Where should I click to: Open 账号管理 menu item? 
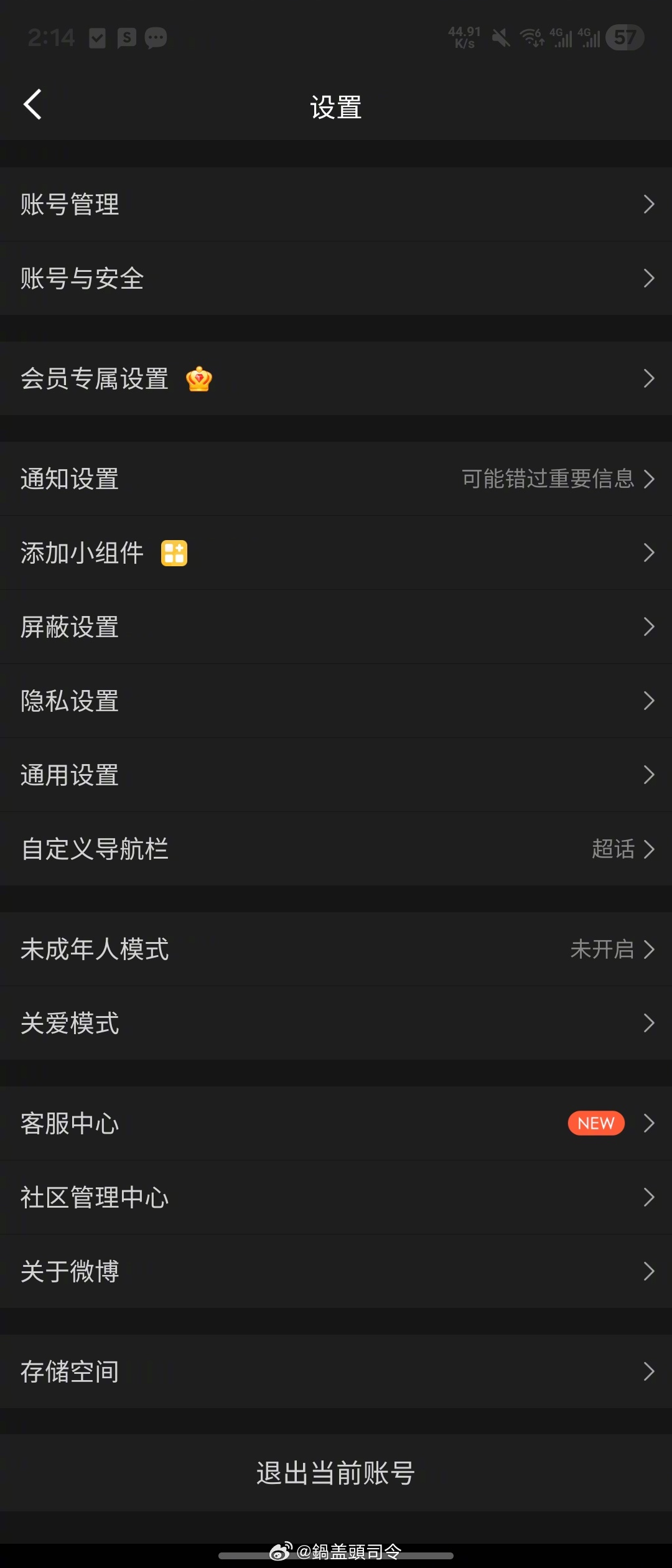[x=336, y=205]
